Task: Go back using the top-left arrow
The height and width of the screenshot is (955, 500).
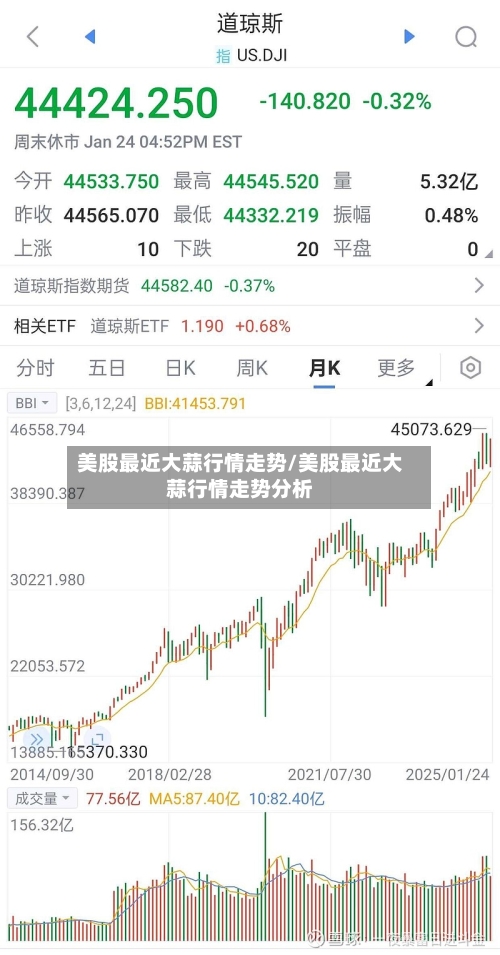Action: (x=33, y=37)
